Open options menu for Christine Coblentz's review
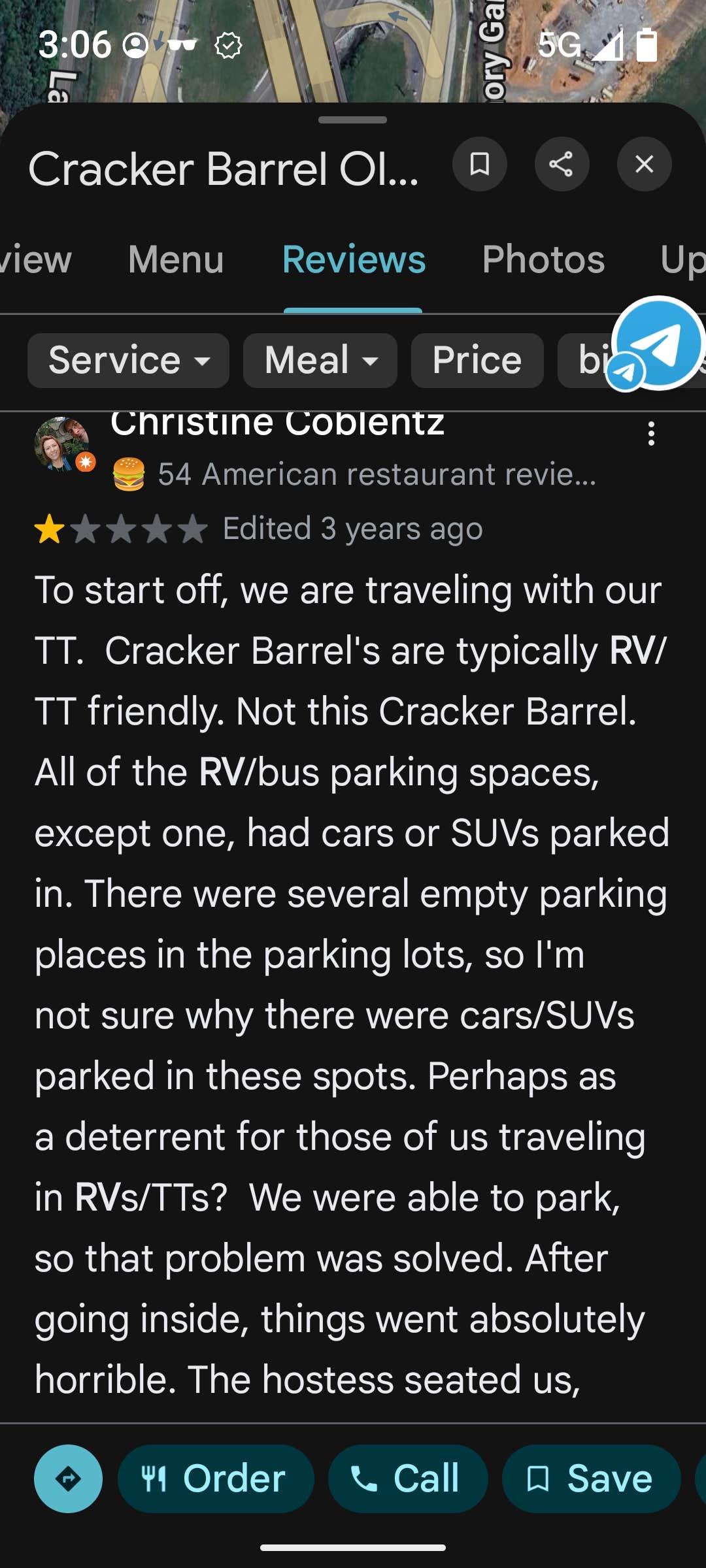 (651, 434)
